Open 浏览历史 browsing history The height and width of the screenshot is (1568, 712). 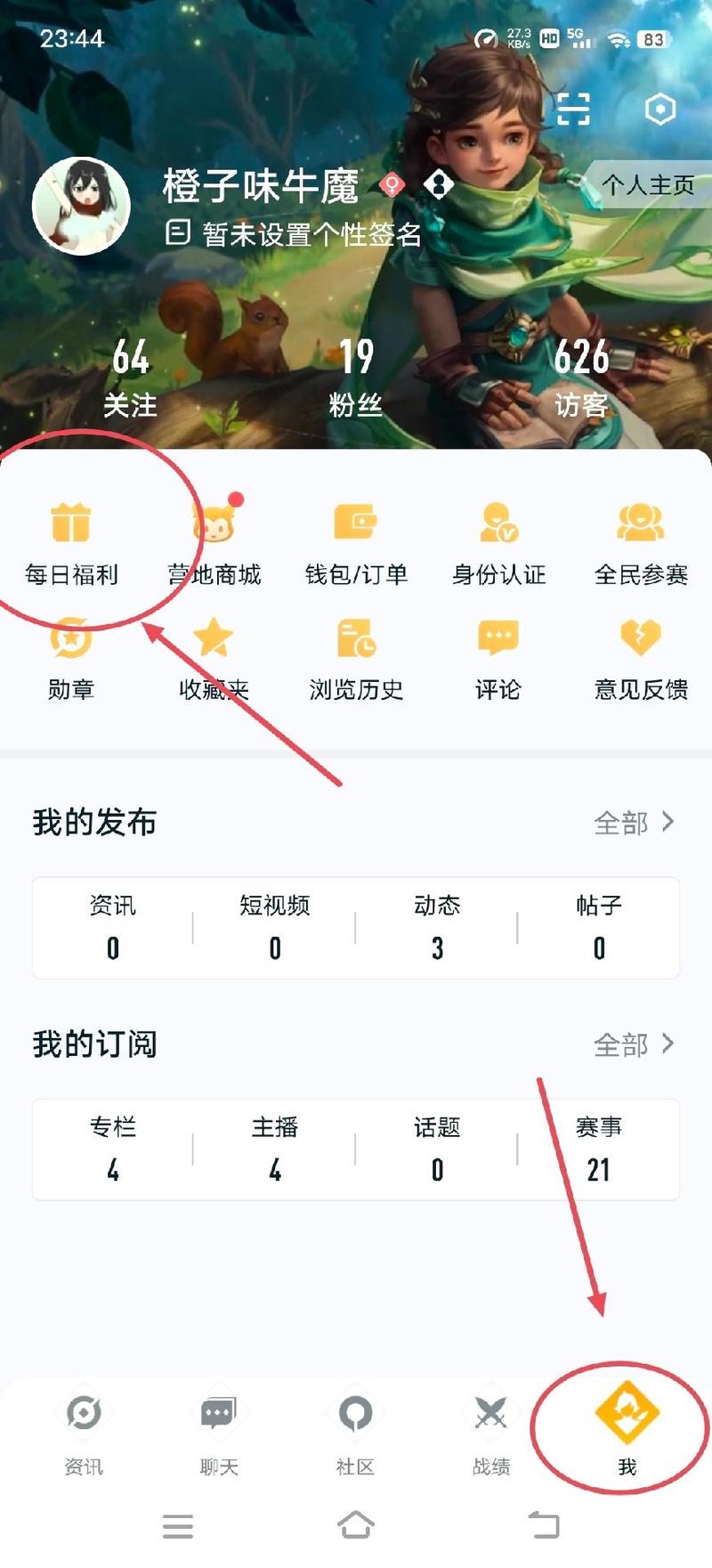(358, 659)
